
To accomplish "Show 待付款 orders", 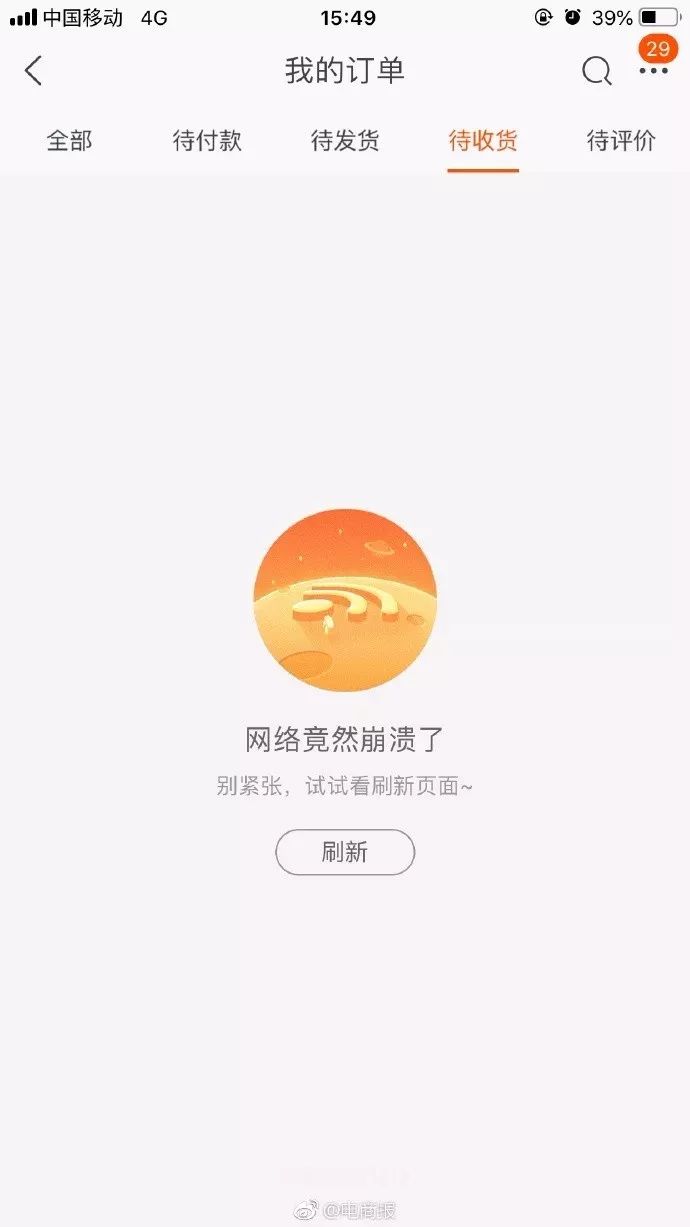I will [207, 141].
